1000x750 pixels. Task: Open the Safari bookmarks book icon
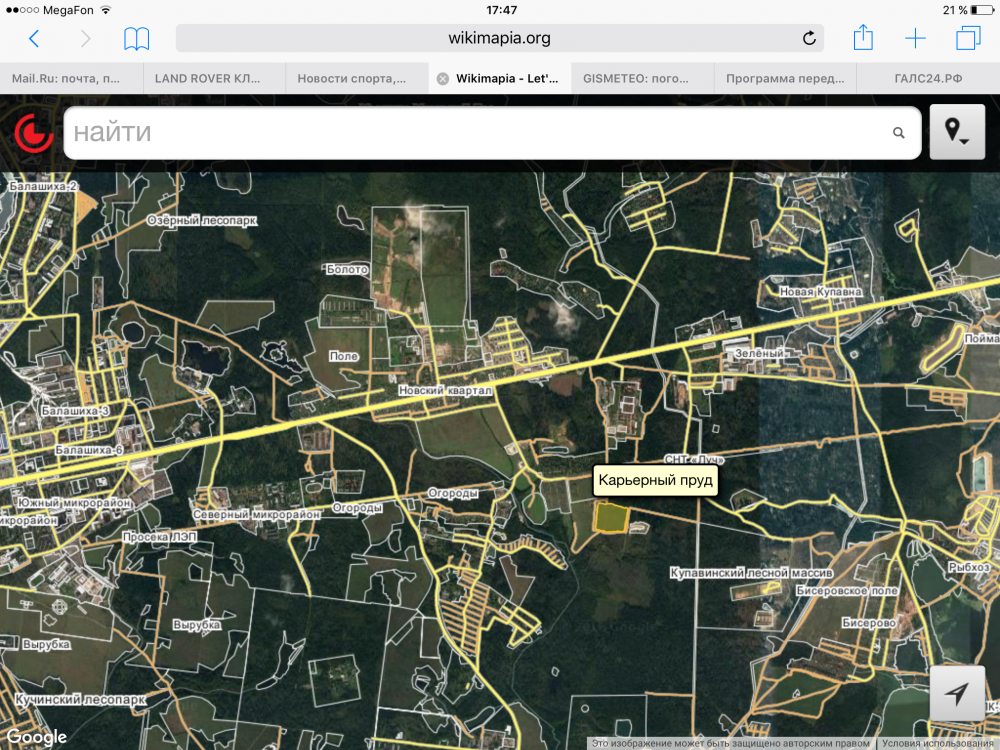pos(136,39)
